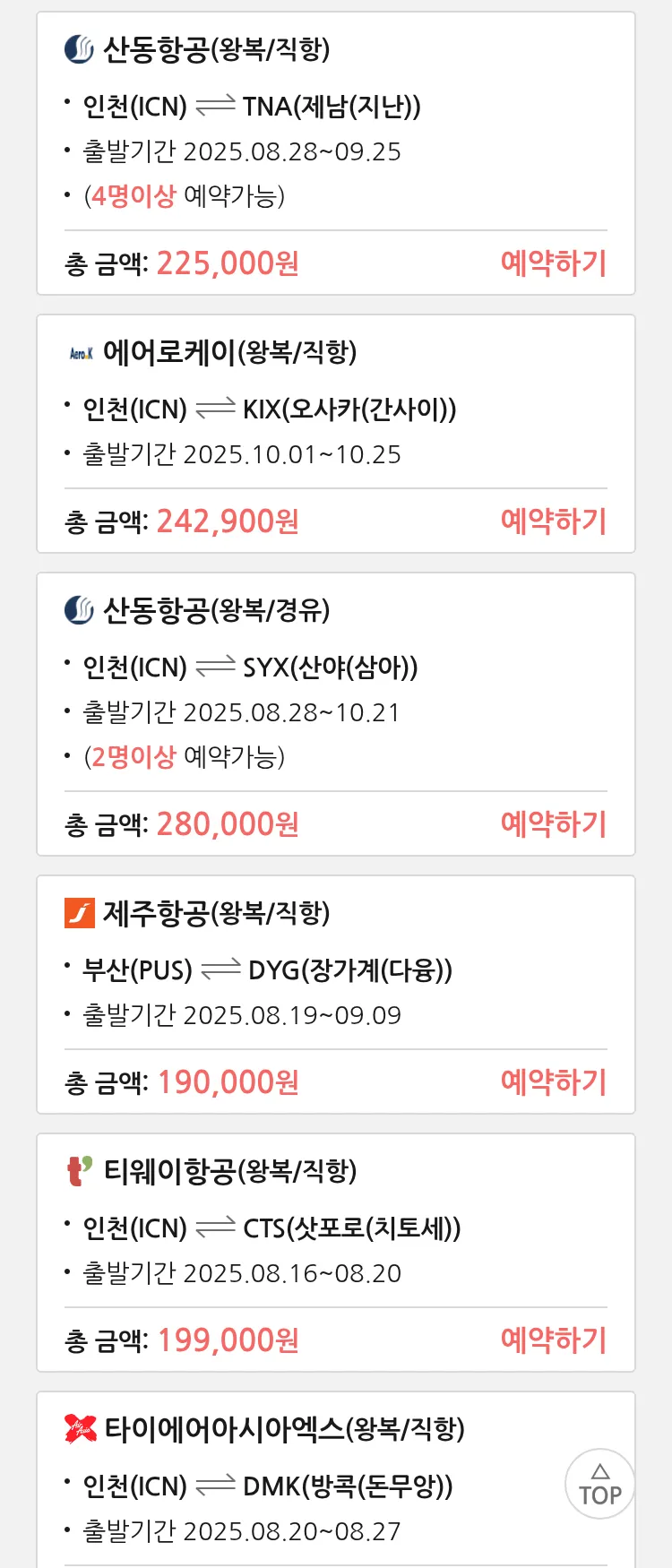Book the 에어로케이 Osaka Kansai flight

tap(553, 521)
